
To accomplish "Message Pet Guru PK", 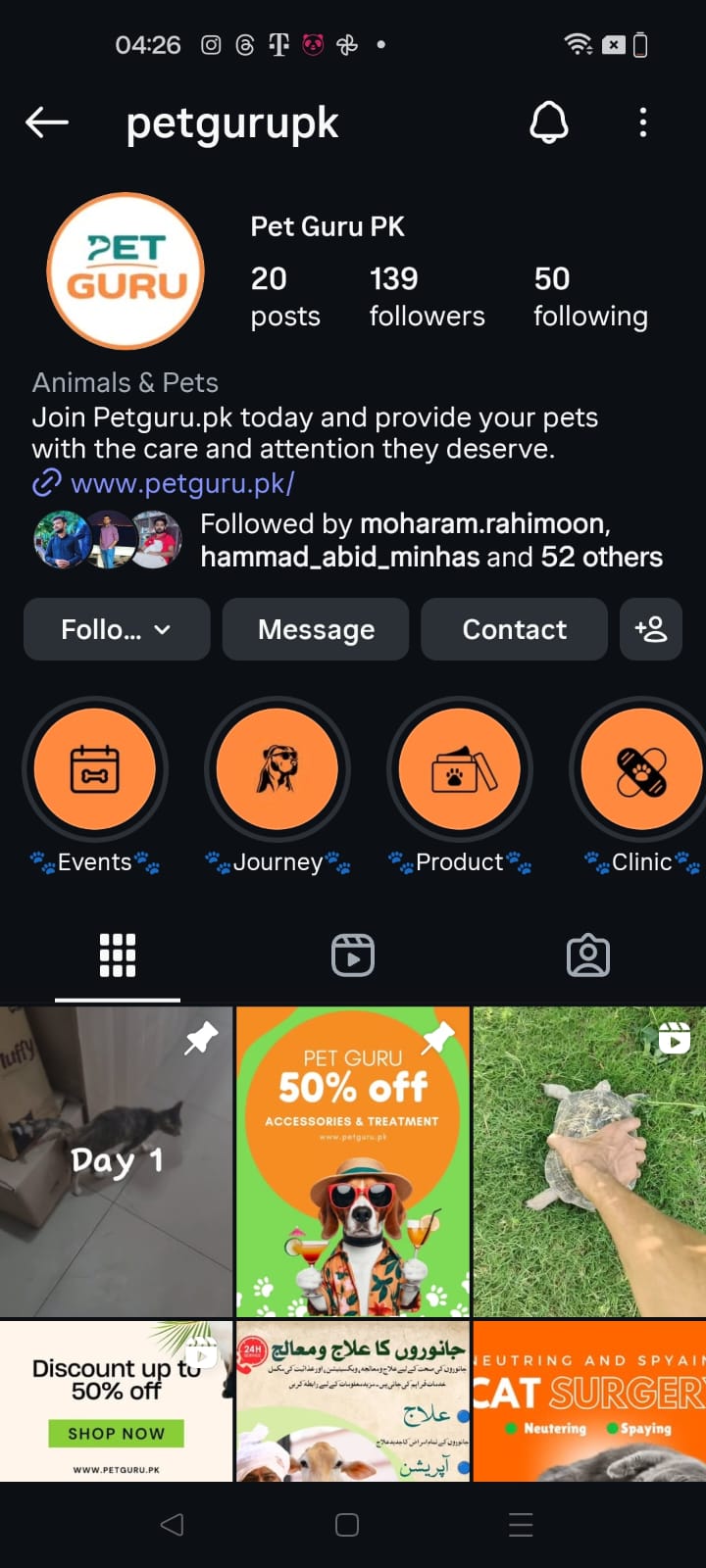I will pyautogui.click(x=316, y=629).
